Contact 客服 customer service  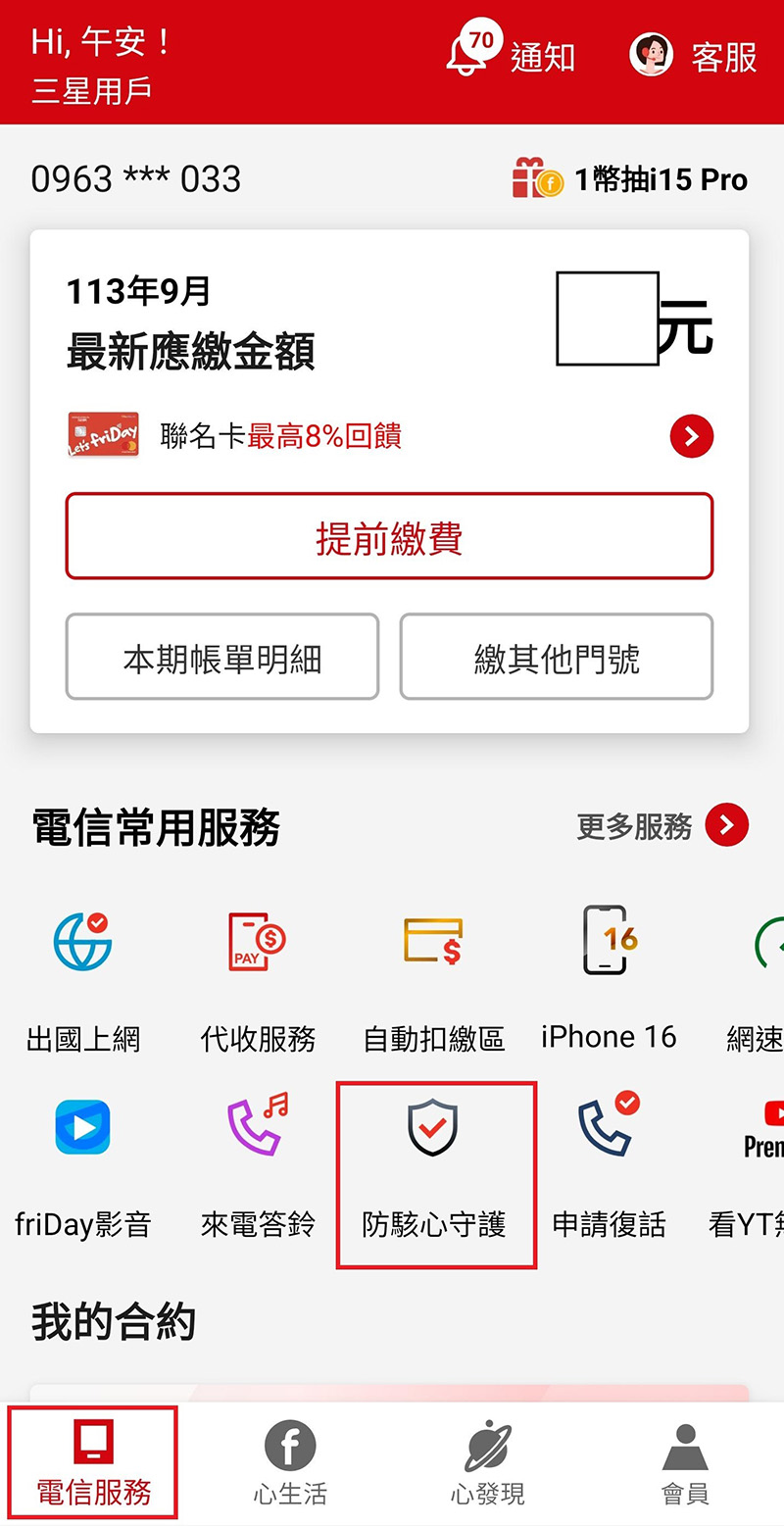point(694,56)
